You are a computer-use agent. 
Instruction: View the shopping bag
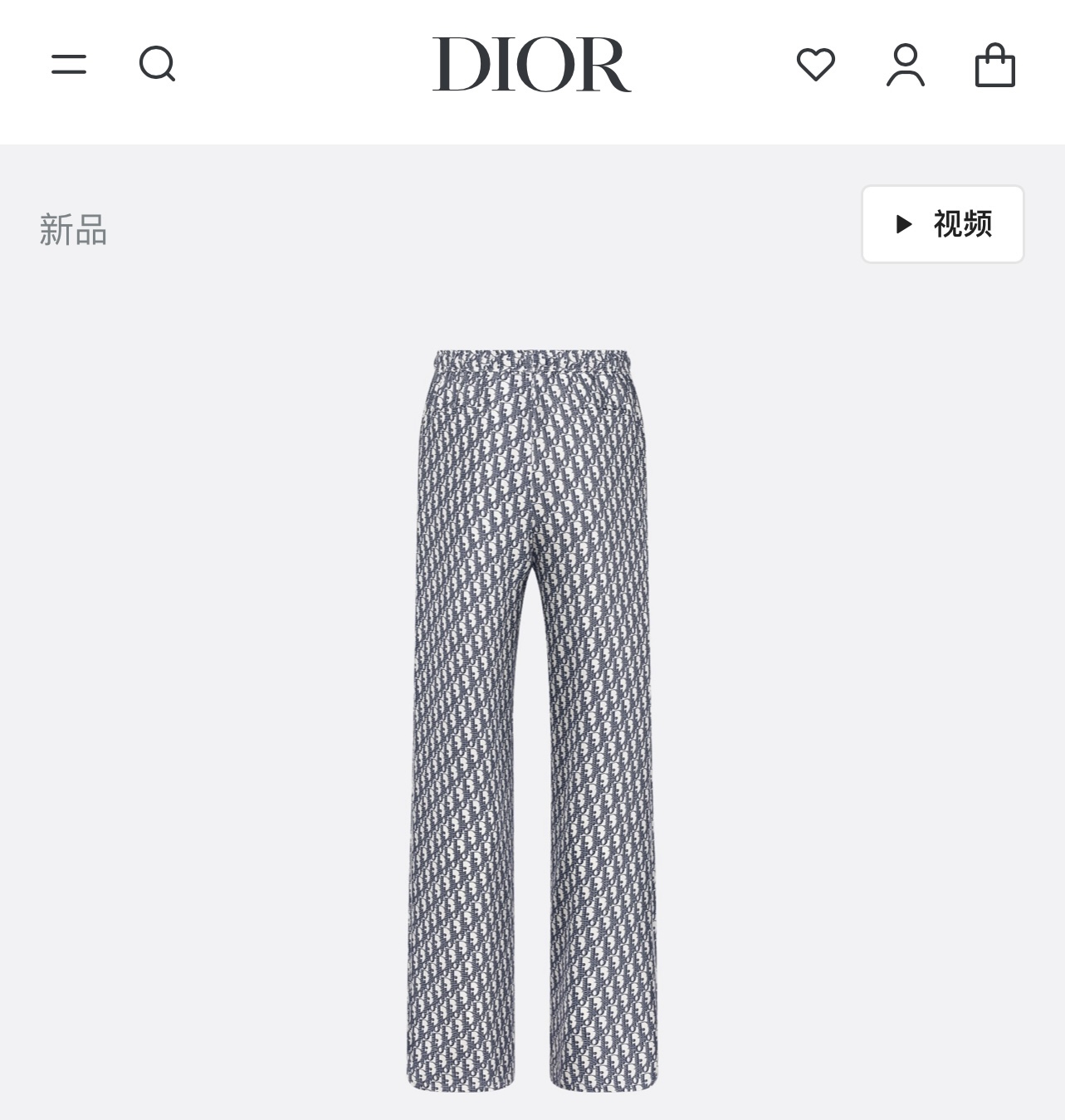tap(994, 65)
